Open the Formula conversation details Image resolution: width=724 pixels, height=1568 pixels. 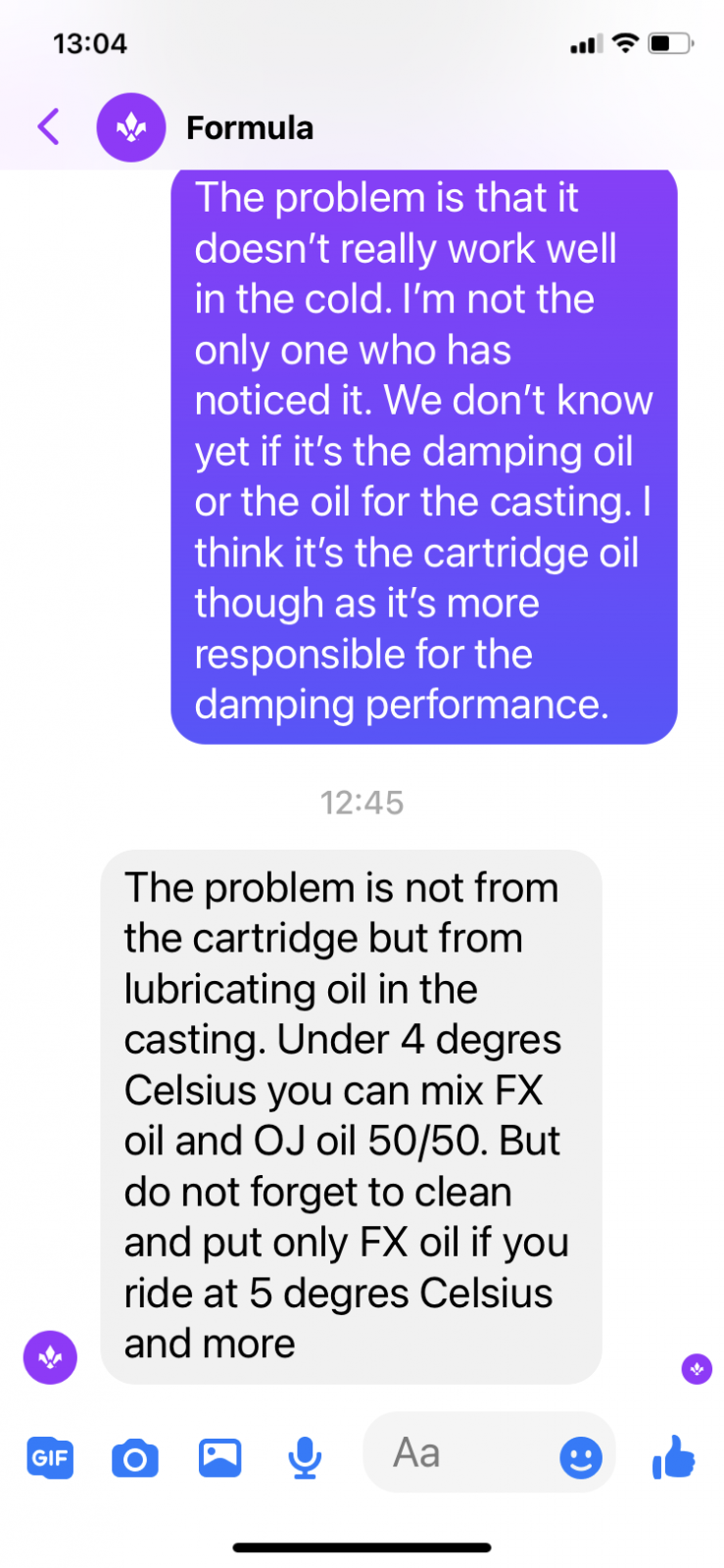(x=250, y=127)
